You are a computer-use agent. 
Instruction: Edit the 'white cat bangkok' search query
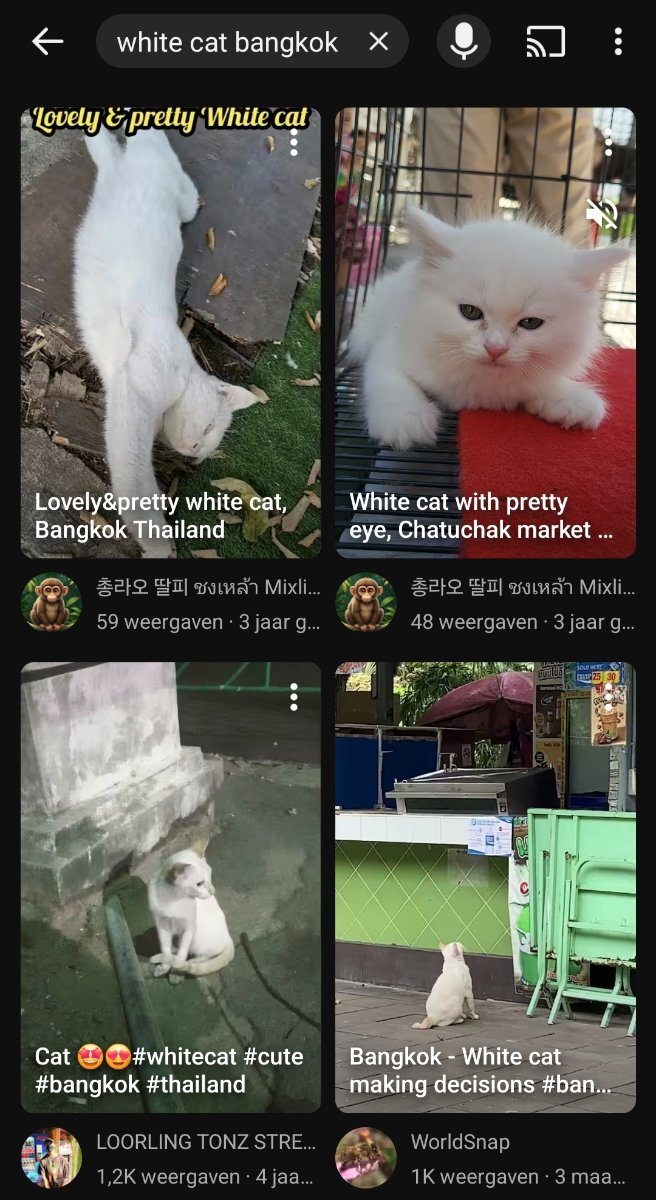click(227, 42)
